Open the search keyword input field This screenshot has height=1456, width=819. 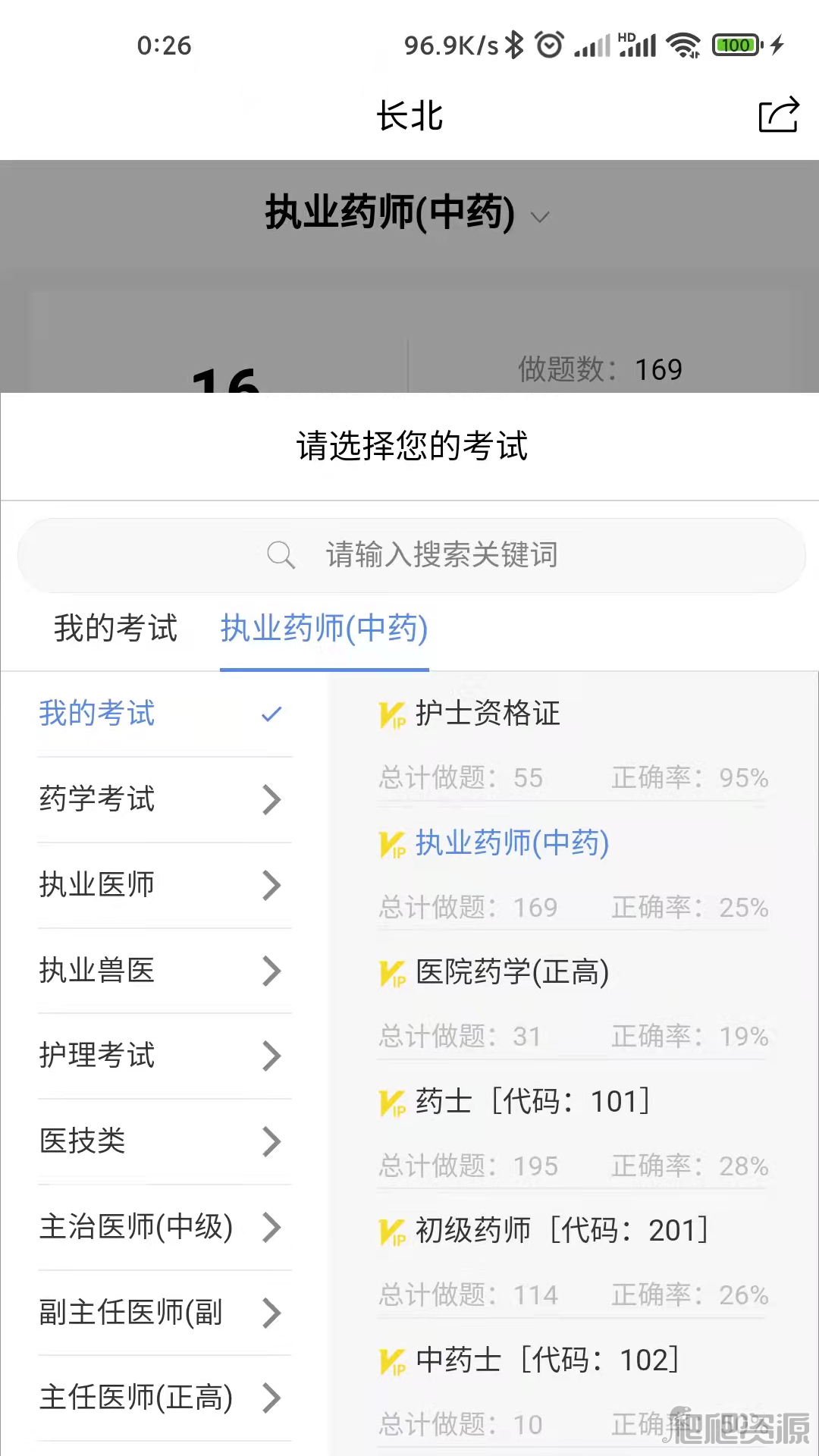(x=411, y=555)
